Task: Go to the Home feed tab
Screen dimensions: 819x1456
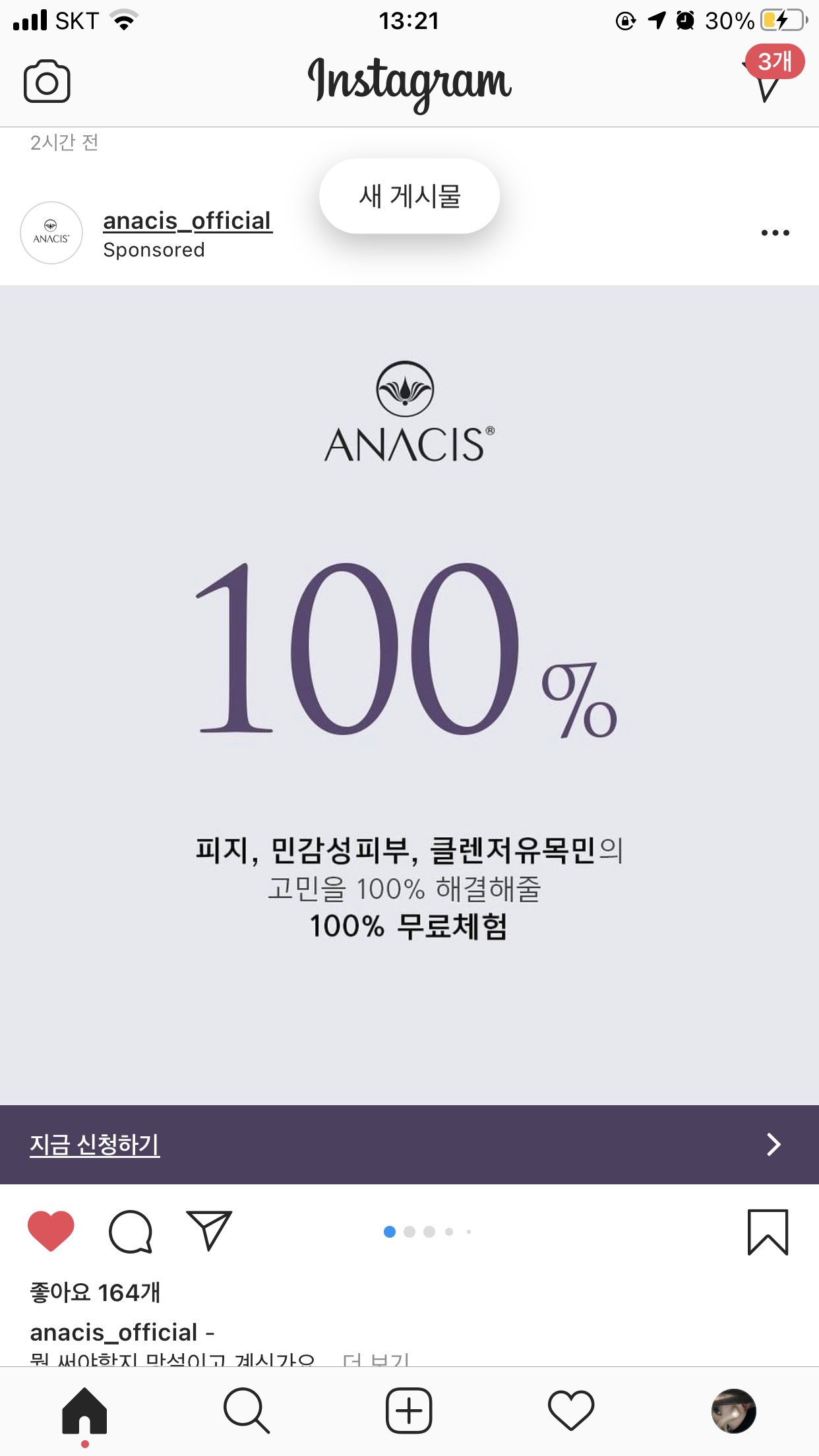Action: click(x=84, y=1411)
